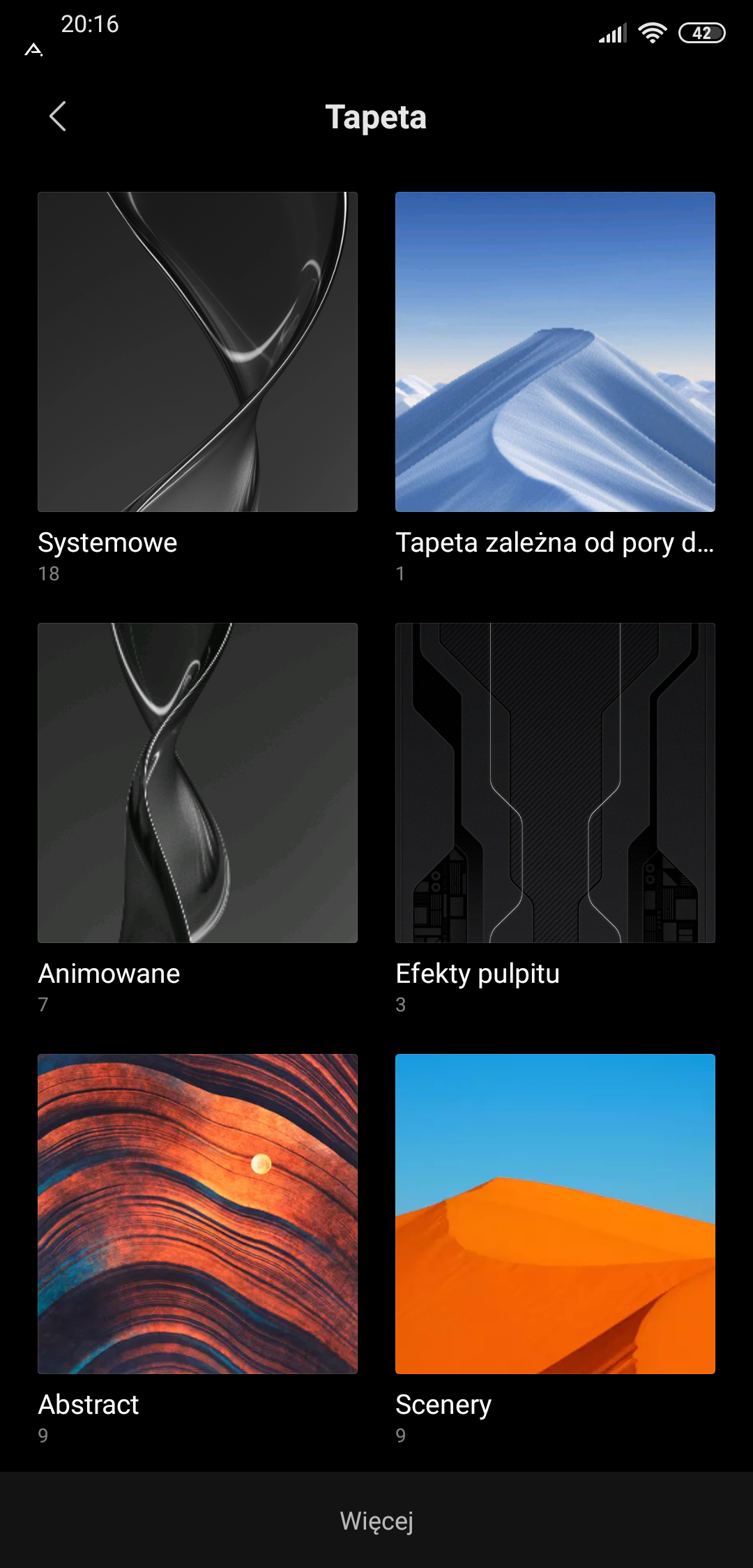Viewport: 753px width, 1568px height.
Task: Browse the Animowane wallpapers
Action: click(197, 783)
